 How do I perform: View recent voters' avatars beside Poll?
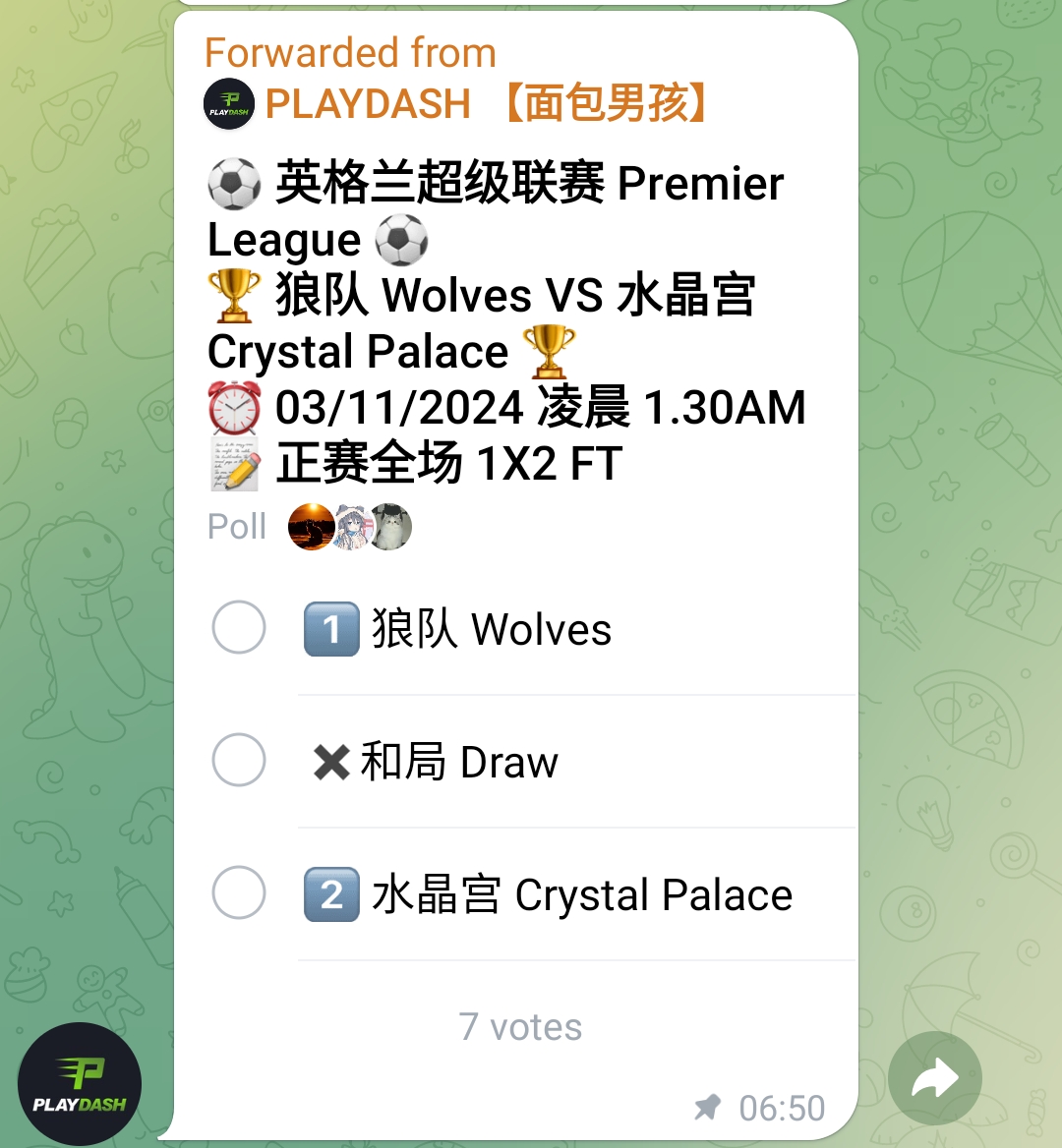349,528
